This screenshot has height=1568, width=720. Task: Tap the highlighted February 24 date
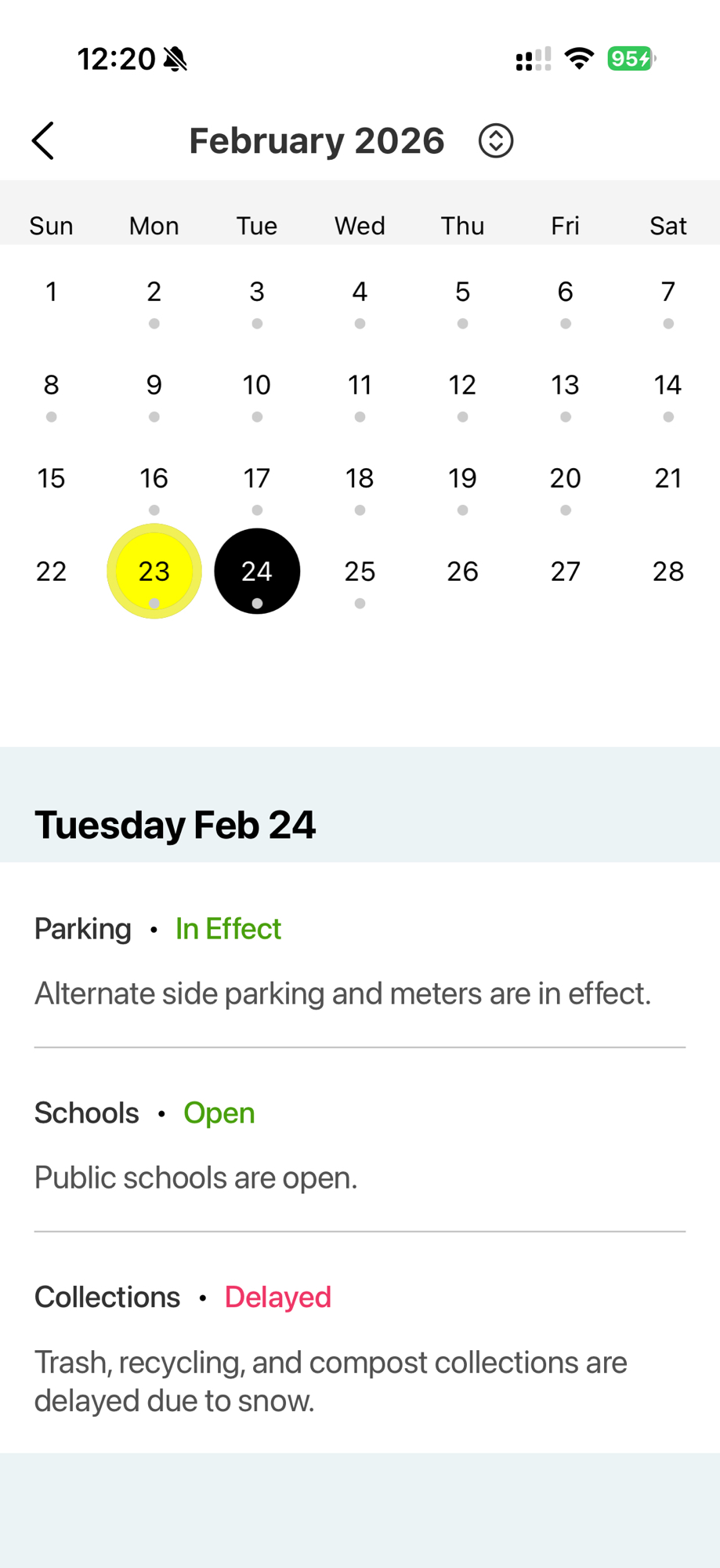[257, 572]
